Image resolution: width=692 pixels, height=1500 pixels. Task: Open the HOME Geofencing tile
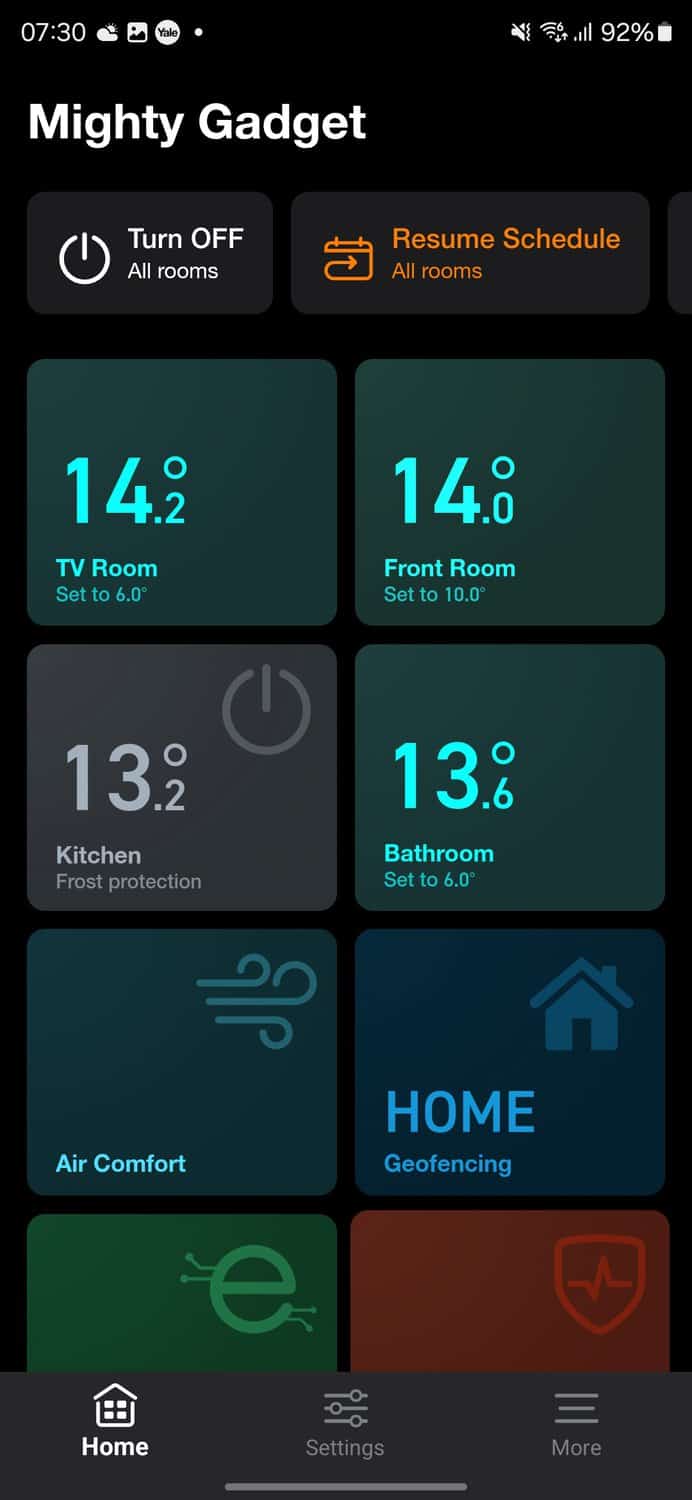[510, 1062]
